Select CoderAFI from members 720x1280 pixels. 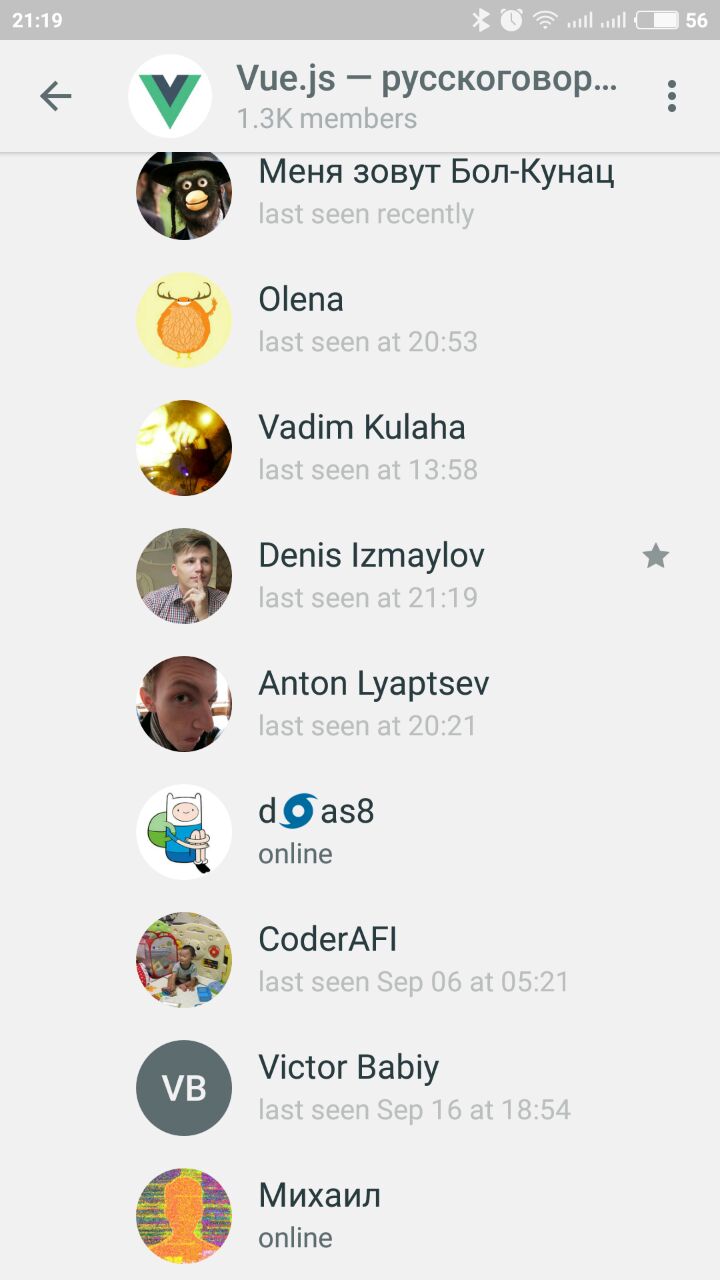click(400, 960)
